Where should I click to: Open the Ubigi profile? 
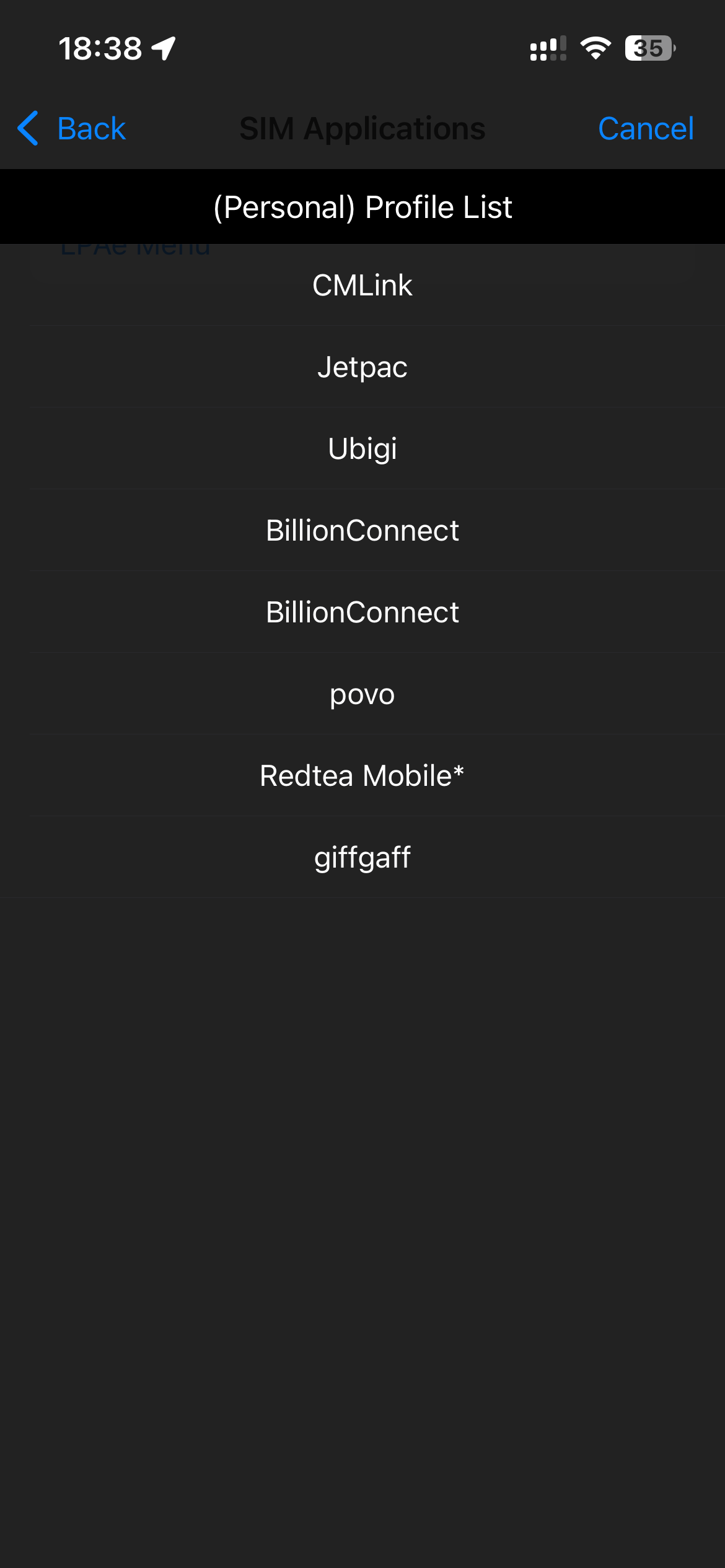pos(362,448)
